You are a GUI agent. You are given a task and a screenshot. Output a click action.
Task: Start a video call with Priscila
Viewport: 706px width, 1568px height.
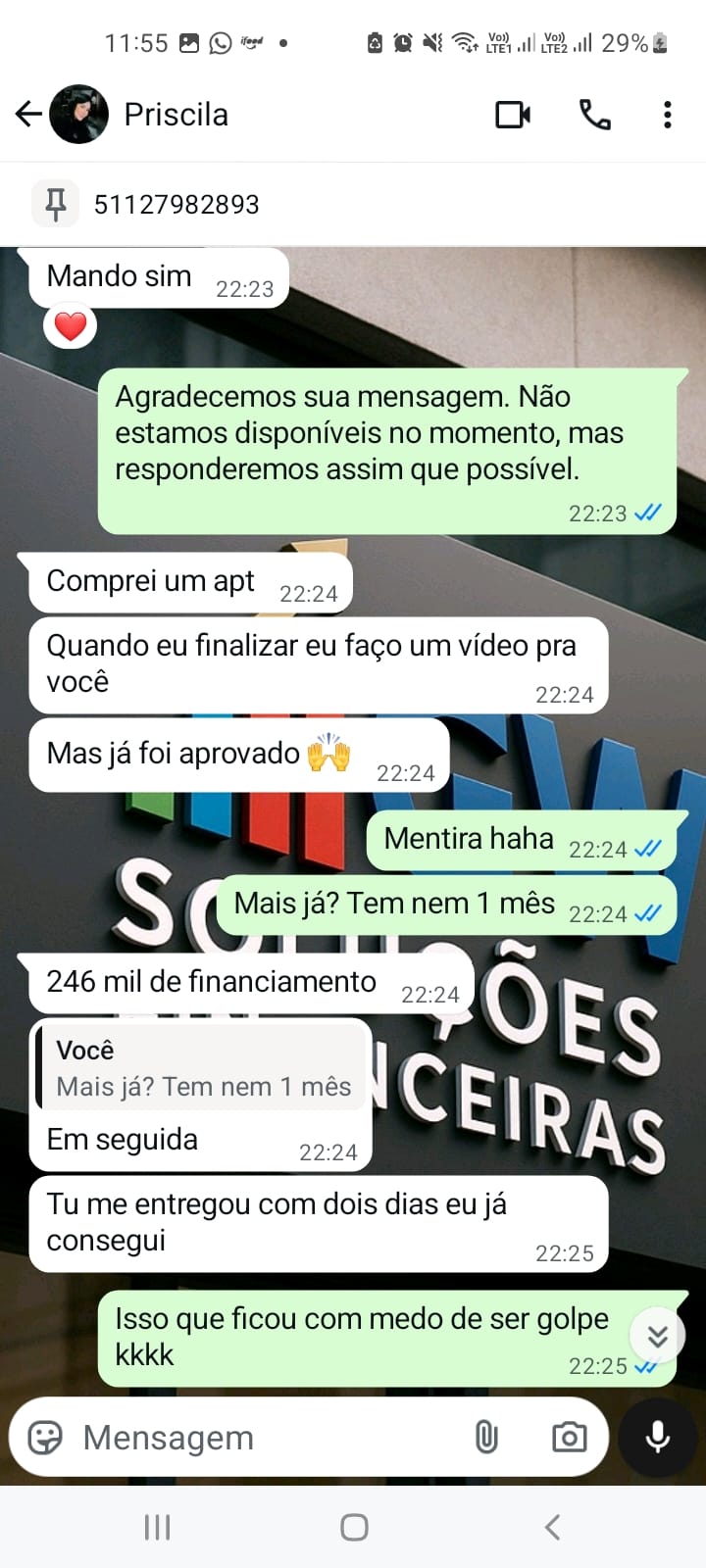[512, 115]
